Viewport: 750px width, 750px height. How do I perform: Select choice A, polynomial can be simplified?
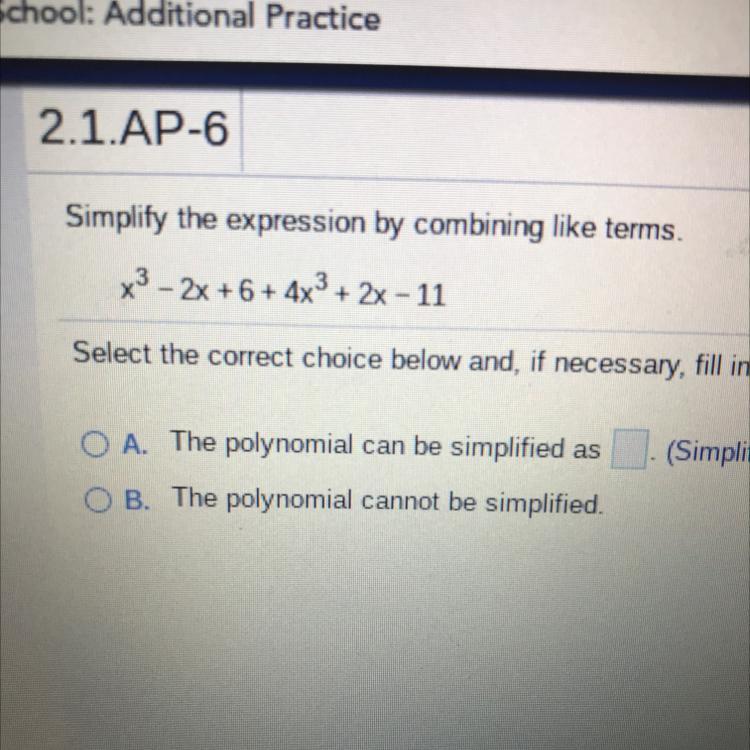tap(95, 443)
